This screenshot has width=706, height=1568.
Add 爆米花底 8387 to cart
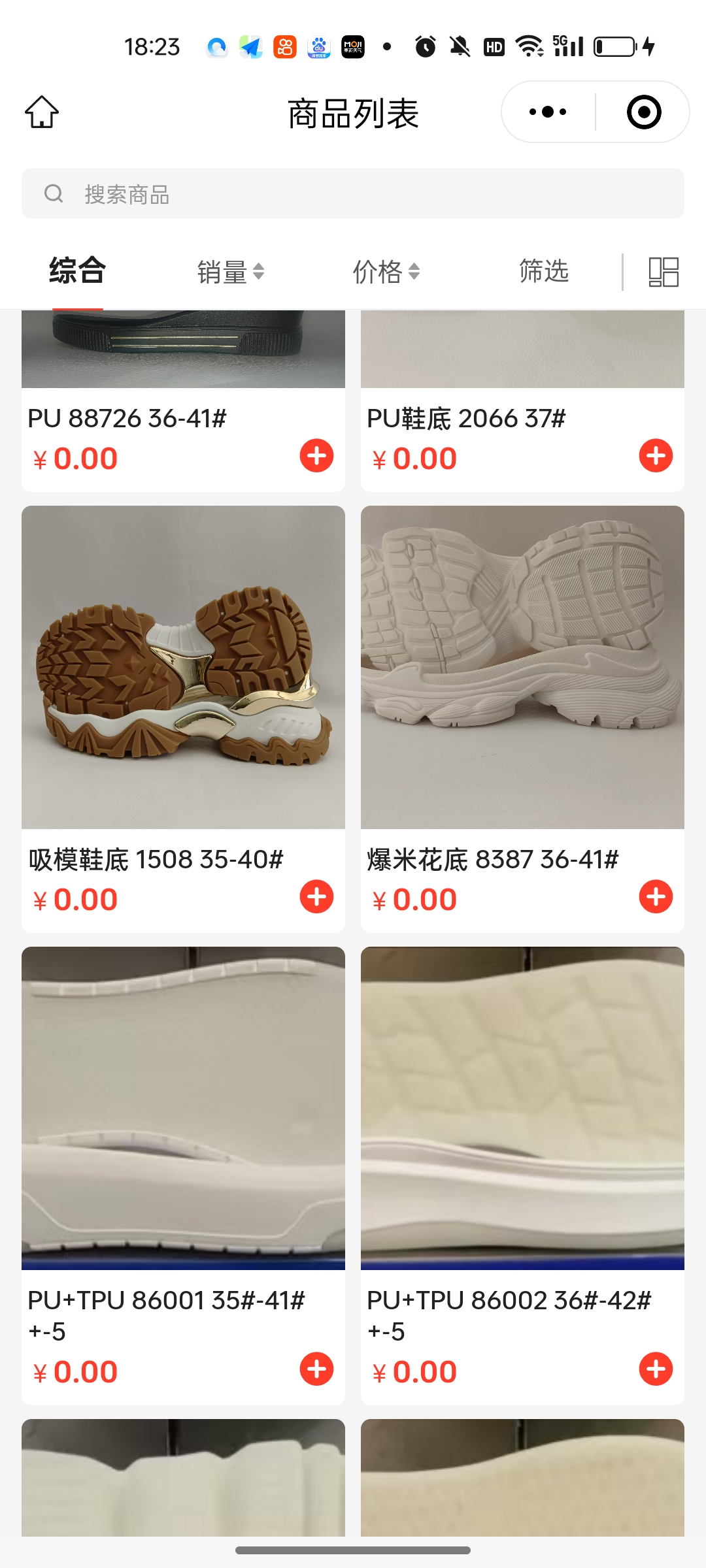tap(656, 896)
